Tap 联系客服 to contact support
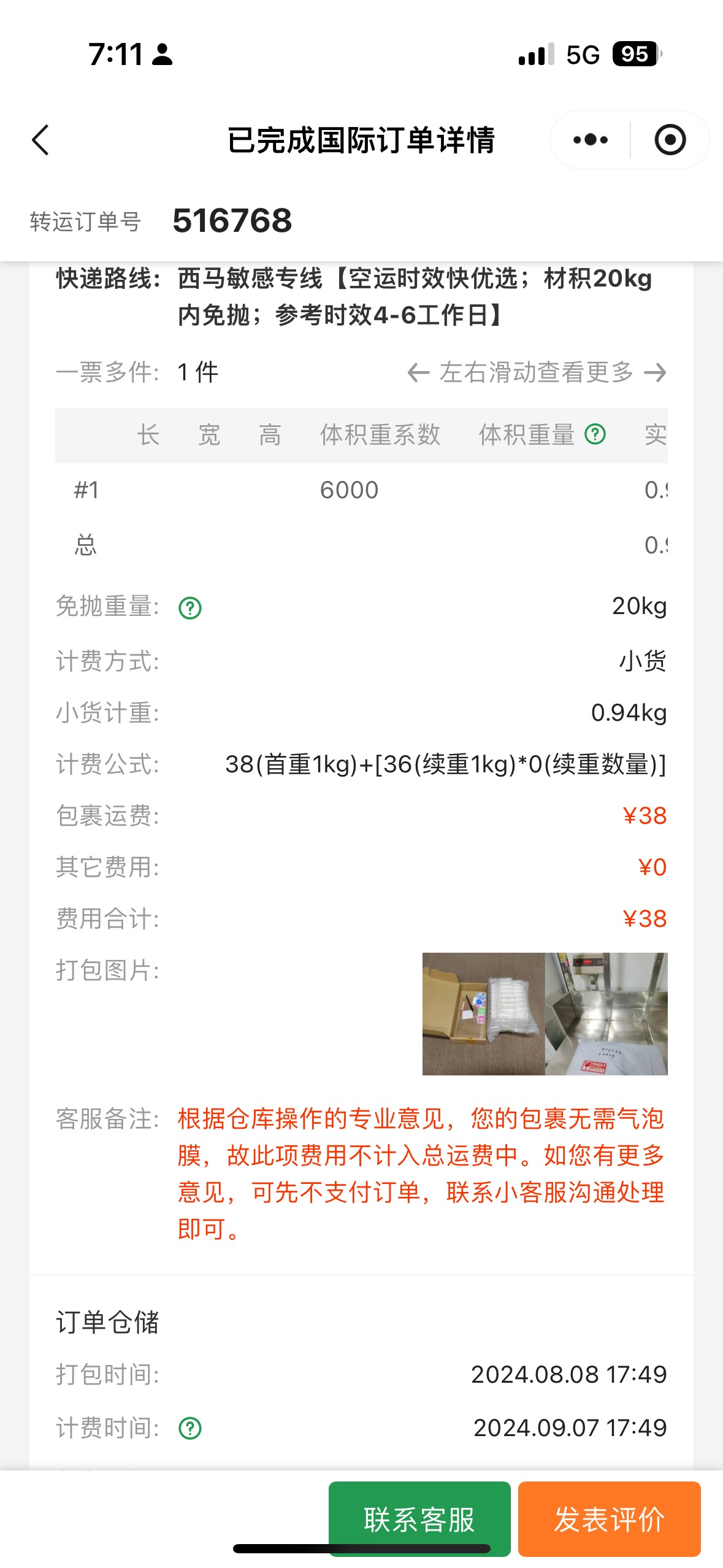 pos(419,1519)
